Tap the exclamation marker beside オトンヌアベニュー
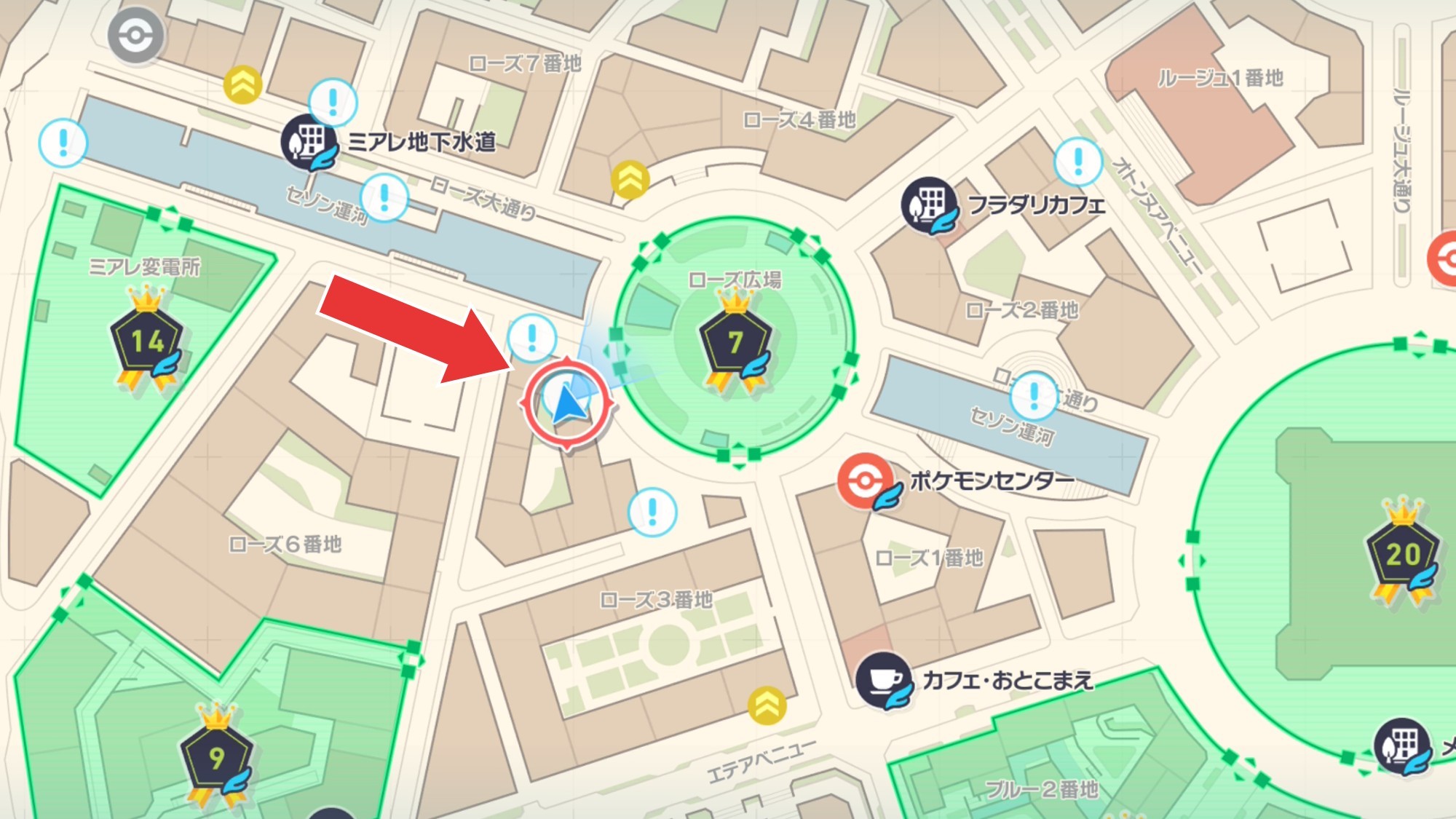The image size is (1456, 819). click(1077, 161)
